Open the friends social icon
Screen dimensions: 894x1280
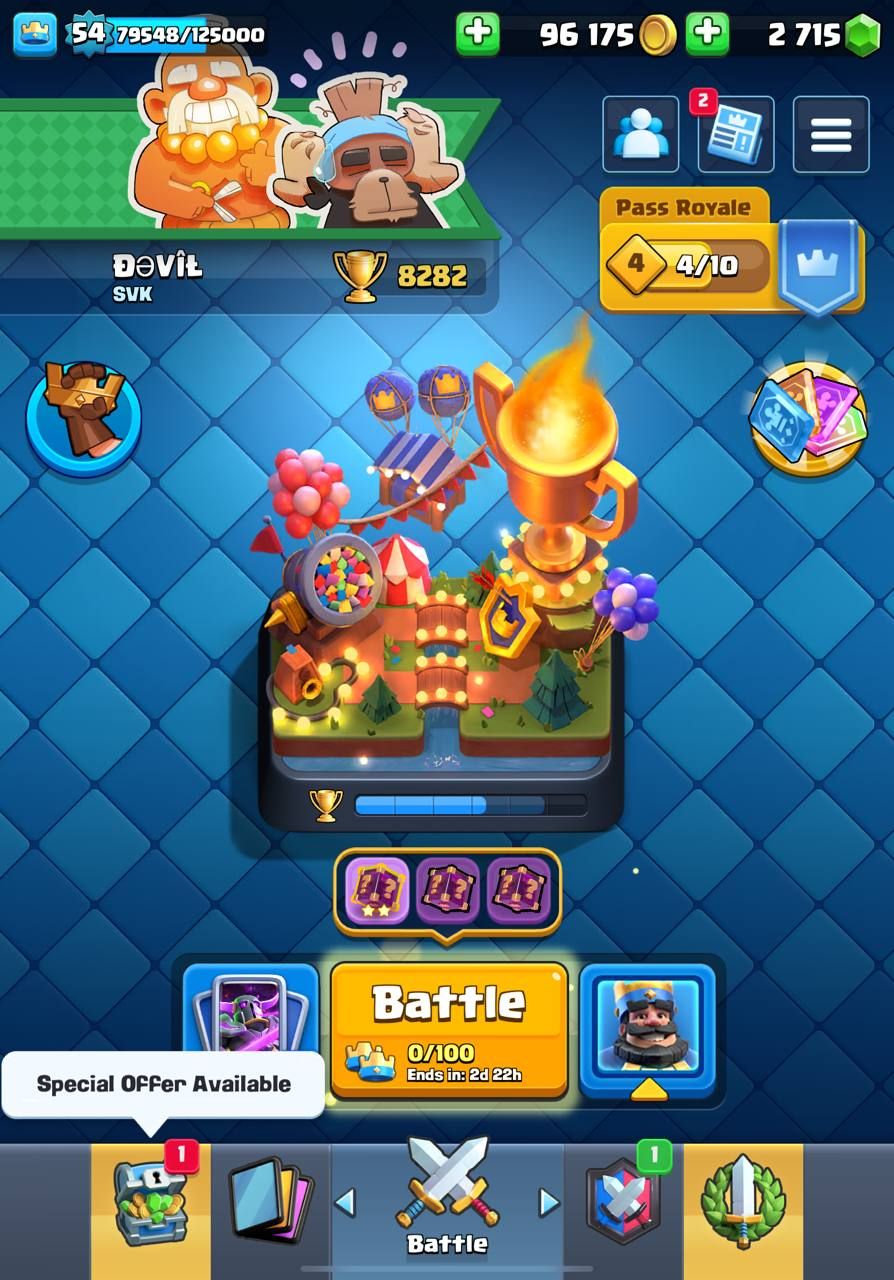click(x=640, y=135)
